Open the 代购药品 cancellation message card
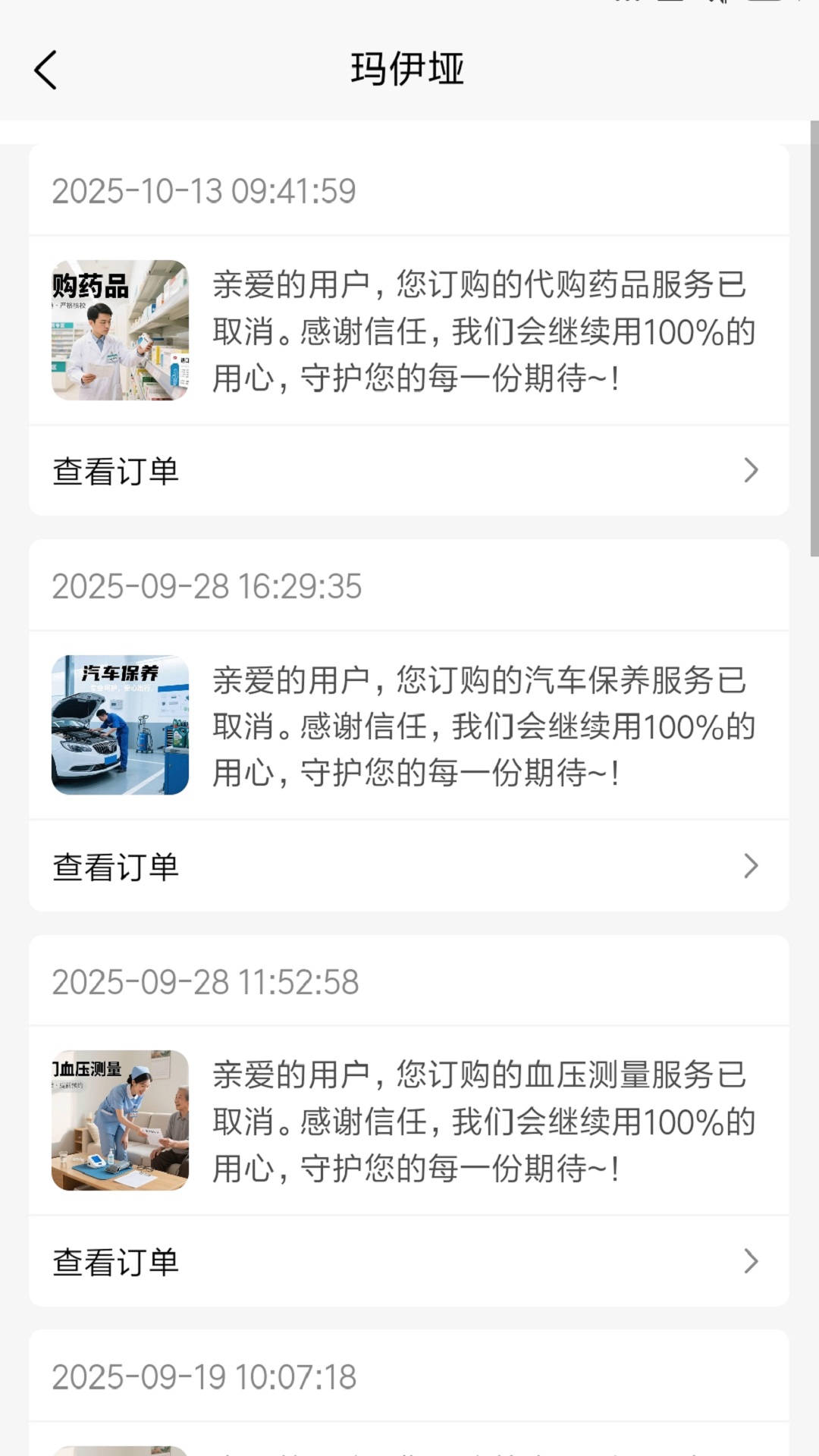819x1456 pixels. [408, 331]
